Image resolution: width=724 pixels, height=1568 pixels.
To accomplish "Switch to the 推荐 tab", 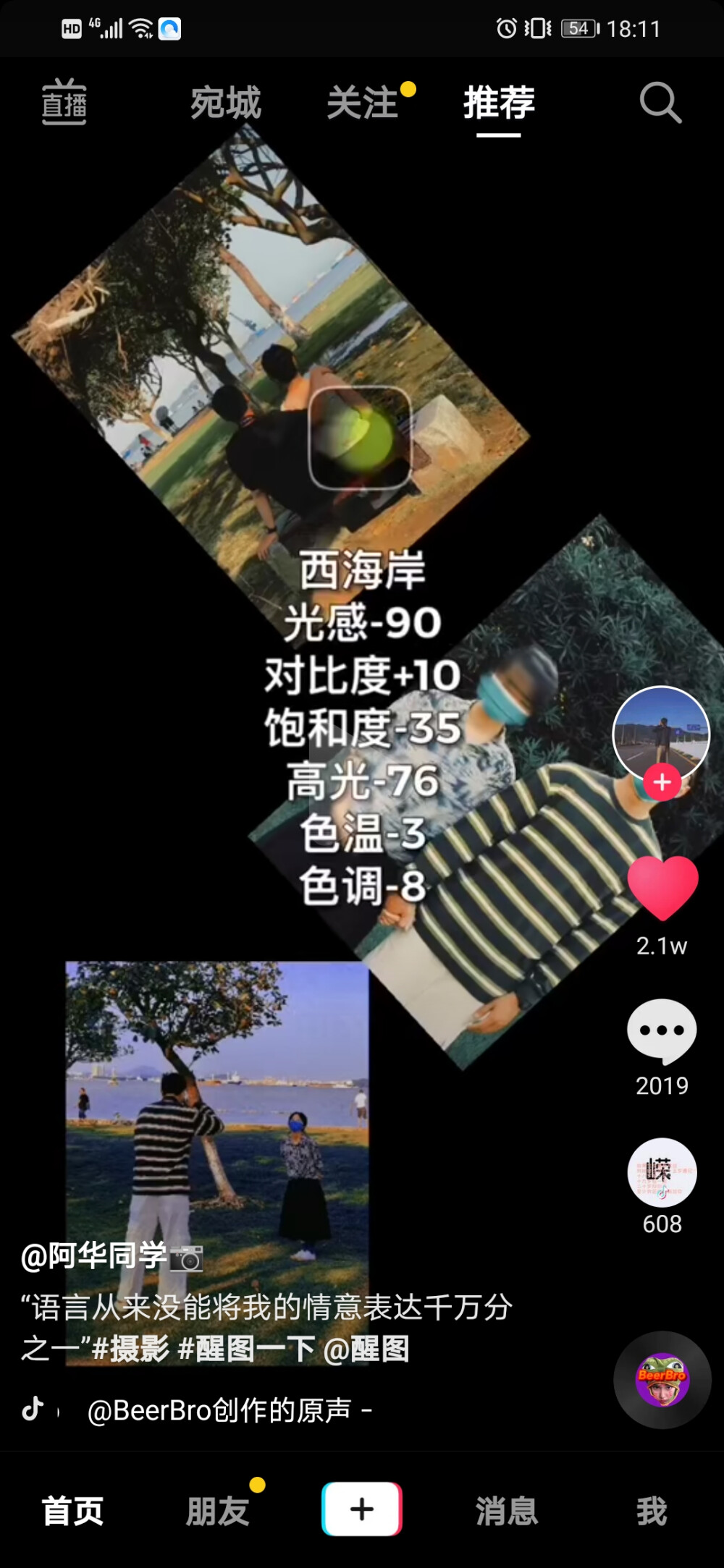I will 497,103.
